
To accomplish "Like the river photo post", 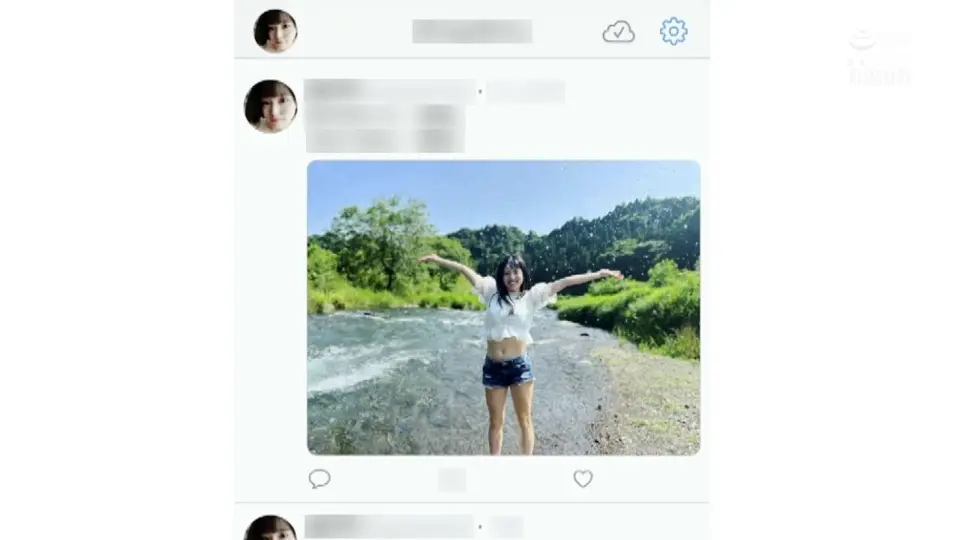I will (x=583, y=479).
